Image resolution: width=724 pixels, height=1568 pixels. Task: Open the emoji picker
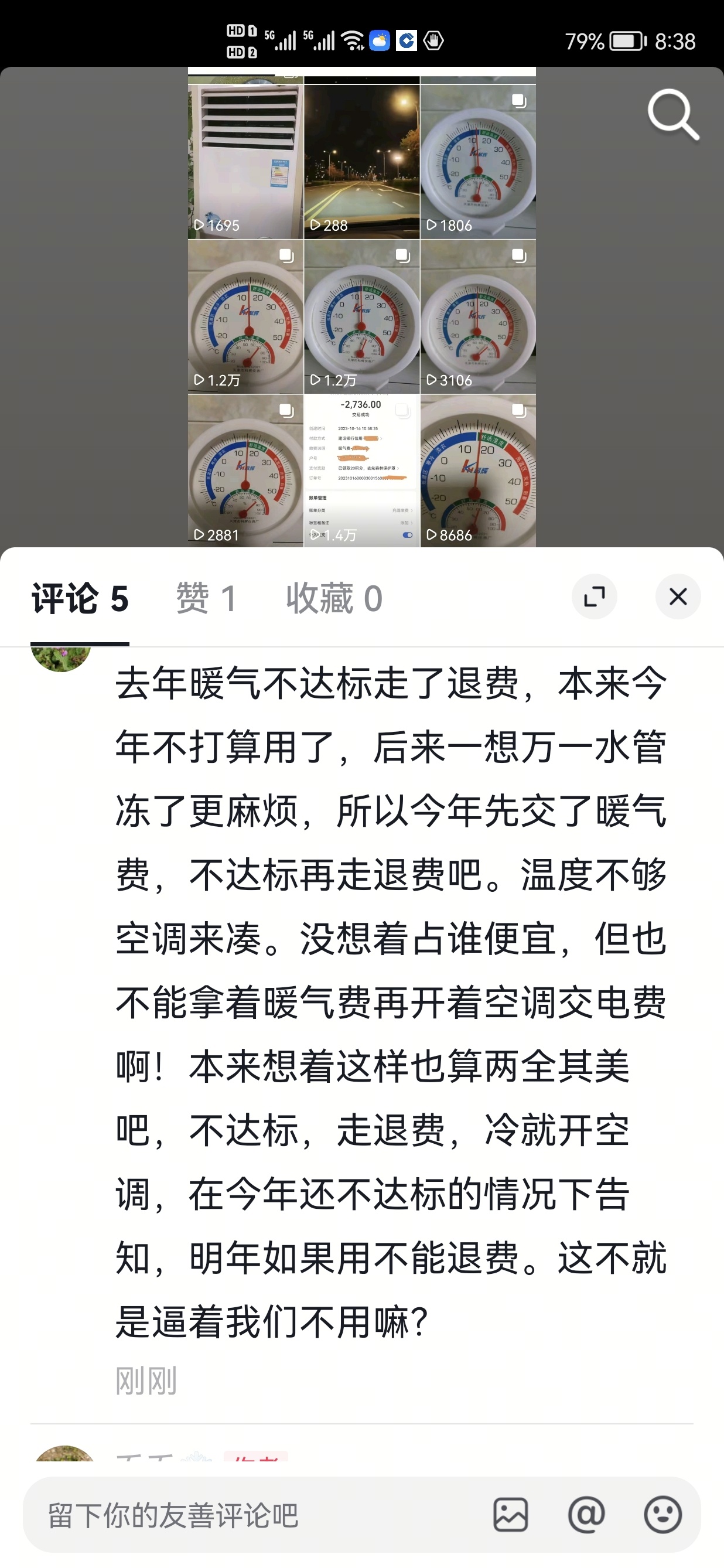click(x=662, y=1515)
